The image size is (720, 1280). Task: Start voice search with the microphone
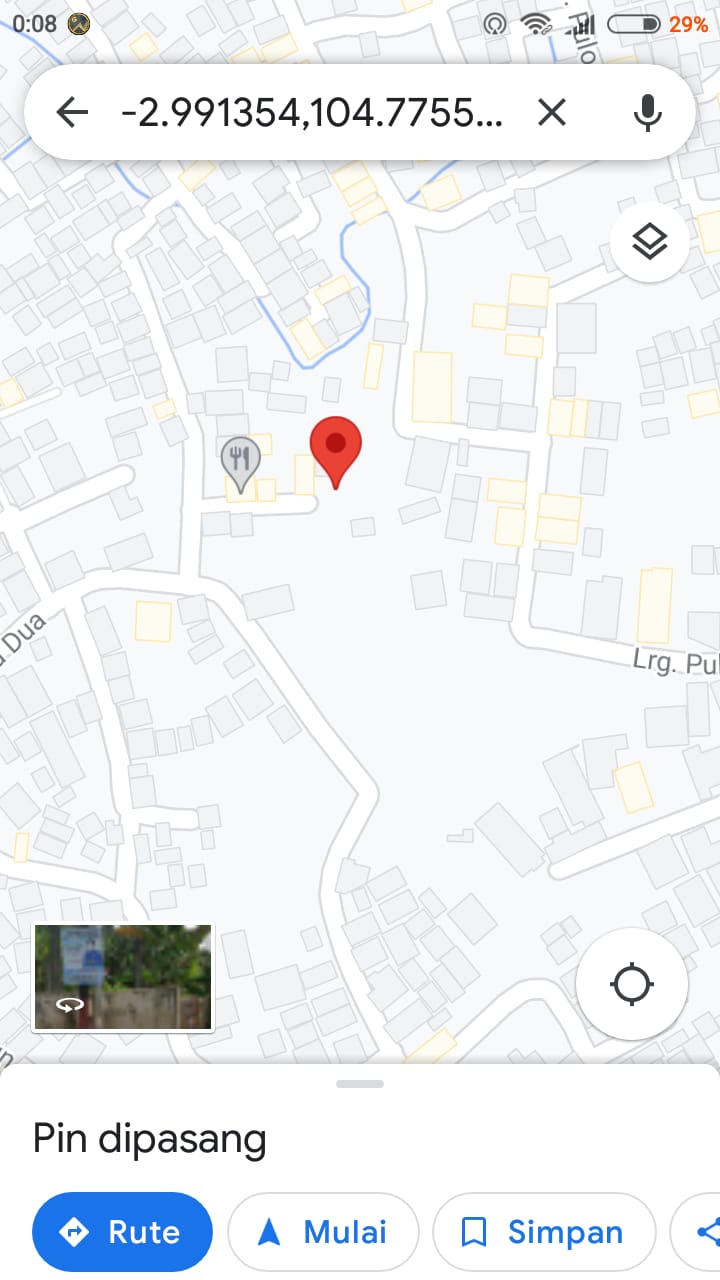click(x=647, y=113)
